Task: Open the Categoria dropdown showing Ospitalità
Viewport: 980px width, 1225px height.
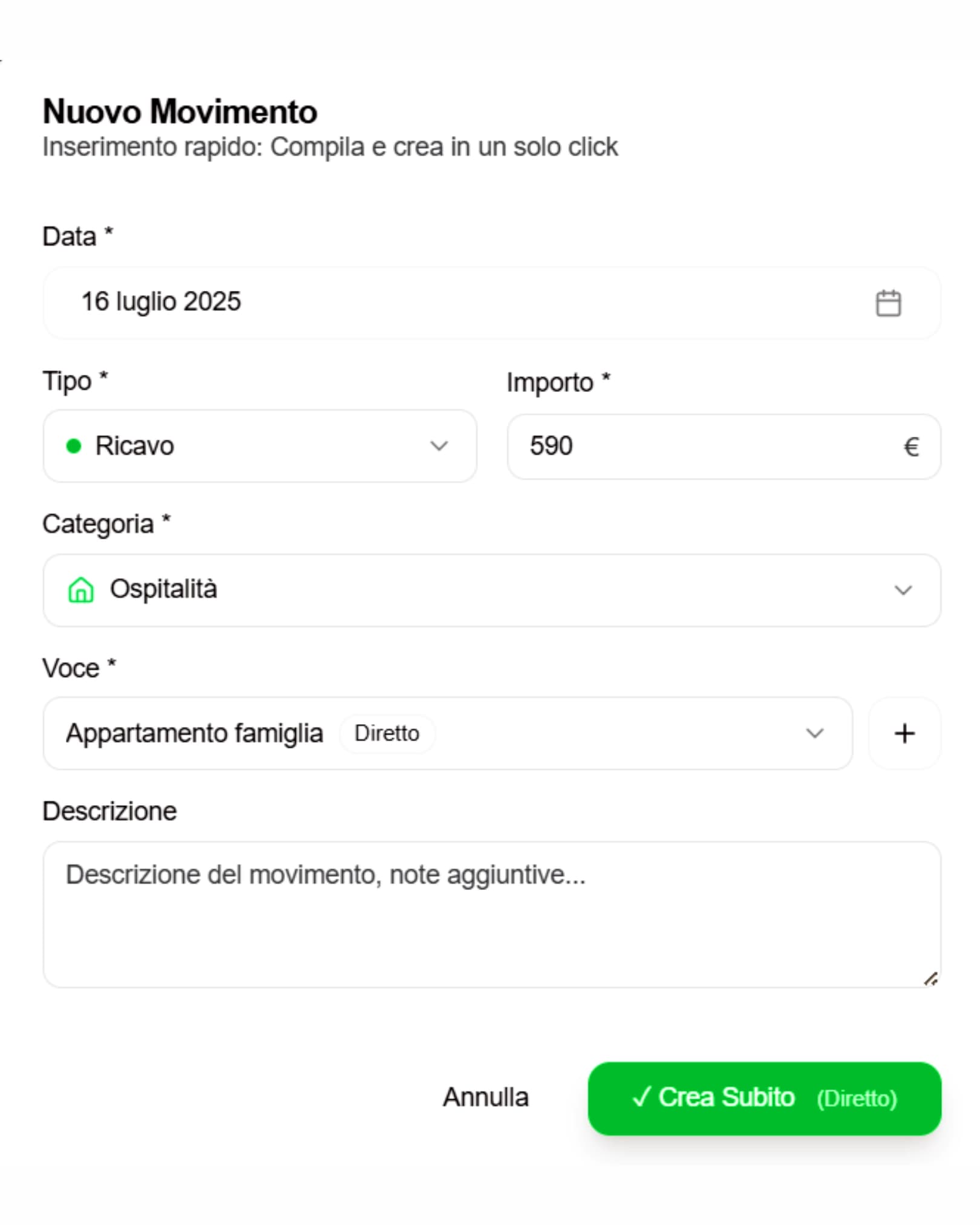Action: pyautogui.click(x=491, y=590)
